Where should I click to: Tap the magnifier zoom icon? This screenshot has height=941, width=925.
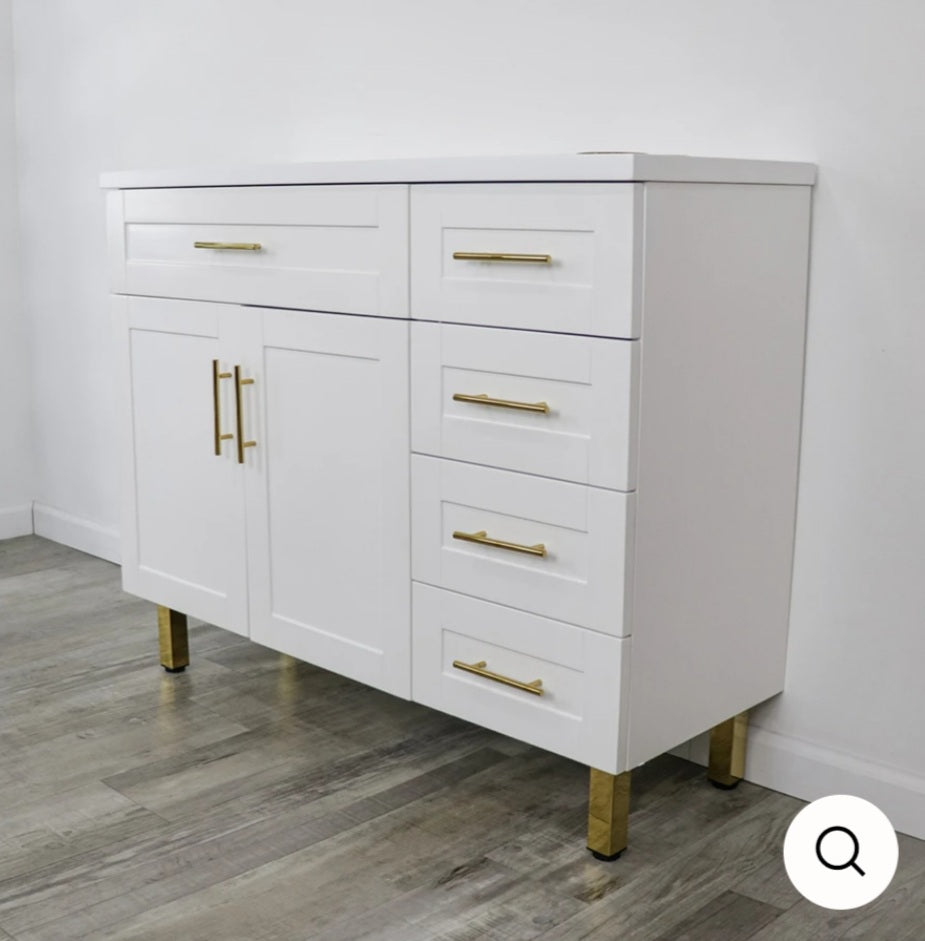point(840,852)
